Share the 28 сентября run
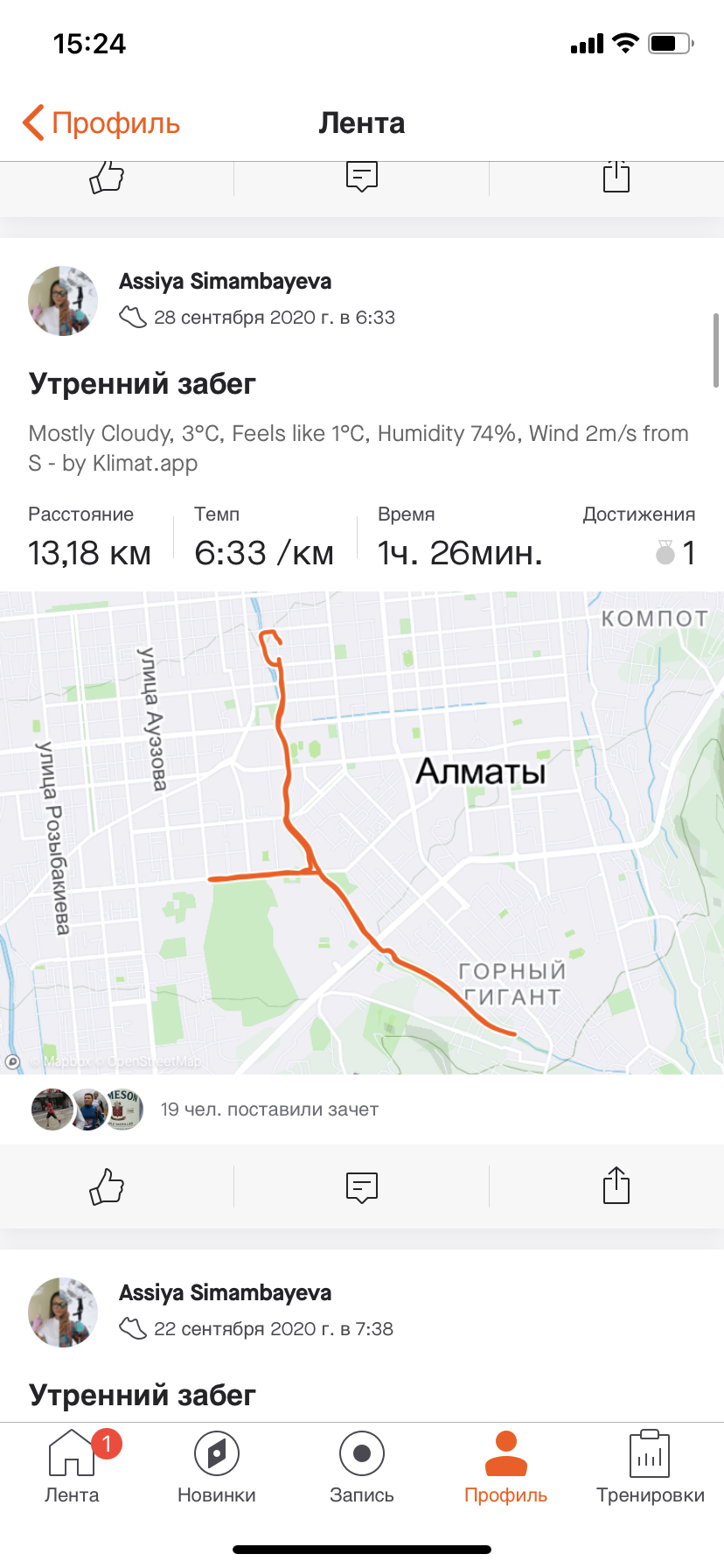The image size is (724, 1568). point(616,1186)
